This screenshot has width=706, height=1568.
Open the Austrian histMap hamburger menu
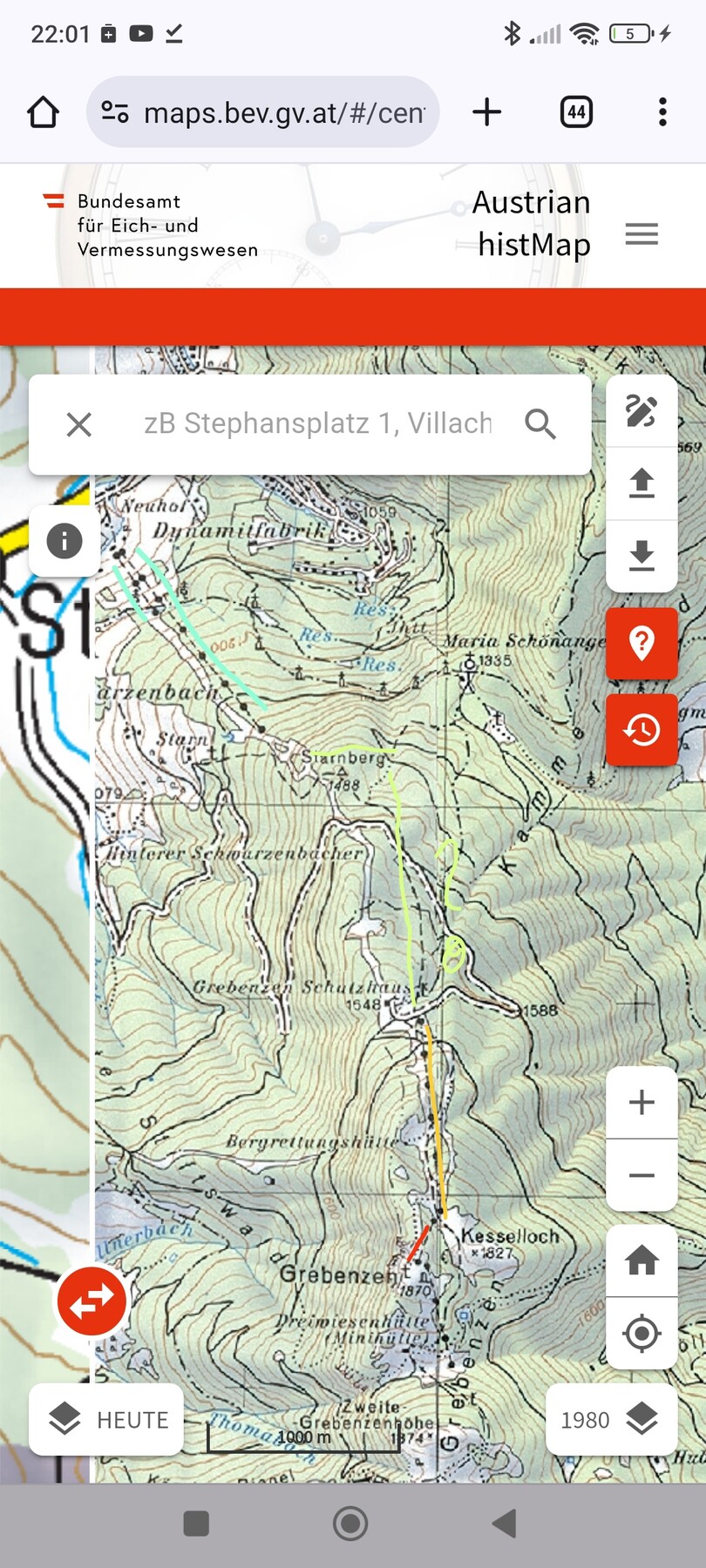coord(642,233)
